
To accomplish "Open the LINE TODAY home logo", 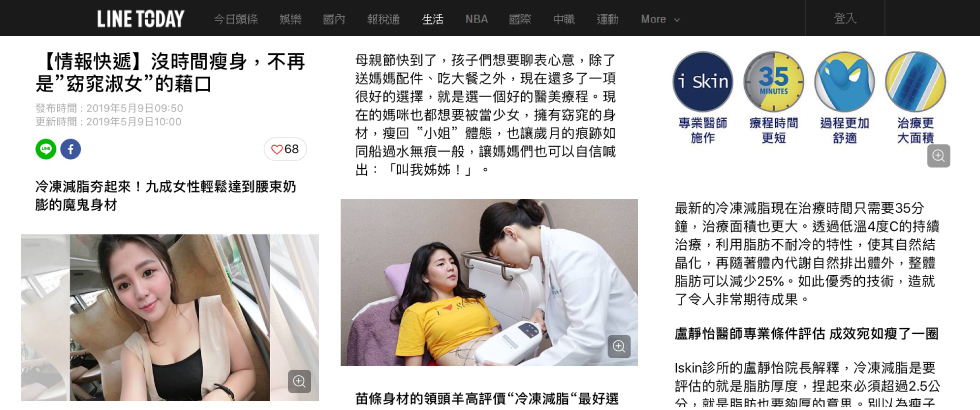I will pos(141,18).
